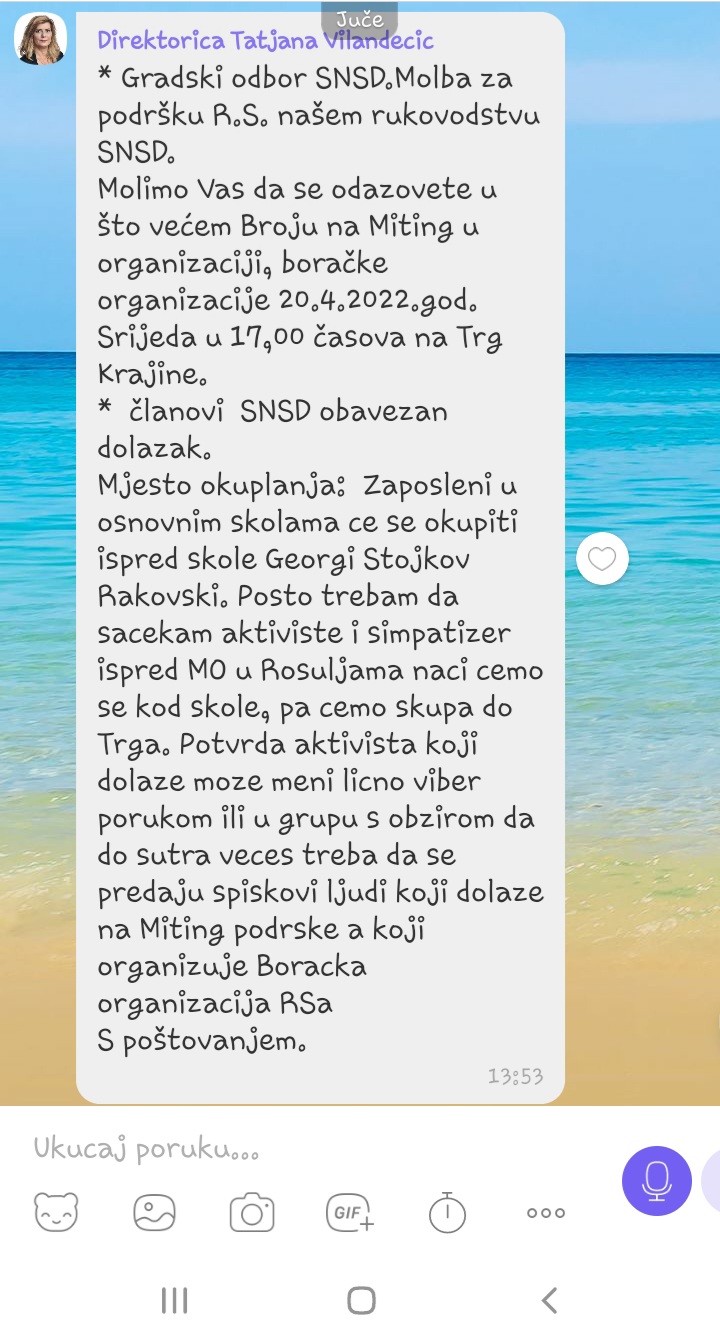Like the message with the heart icon
This screenshot has height=1342, width=720.
pos(602,560)
